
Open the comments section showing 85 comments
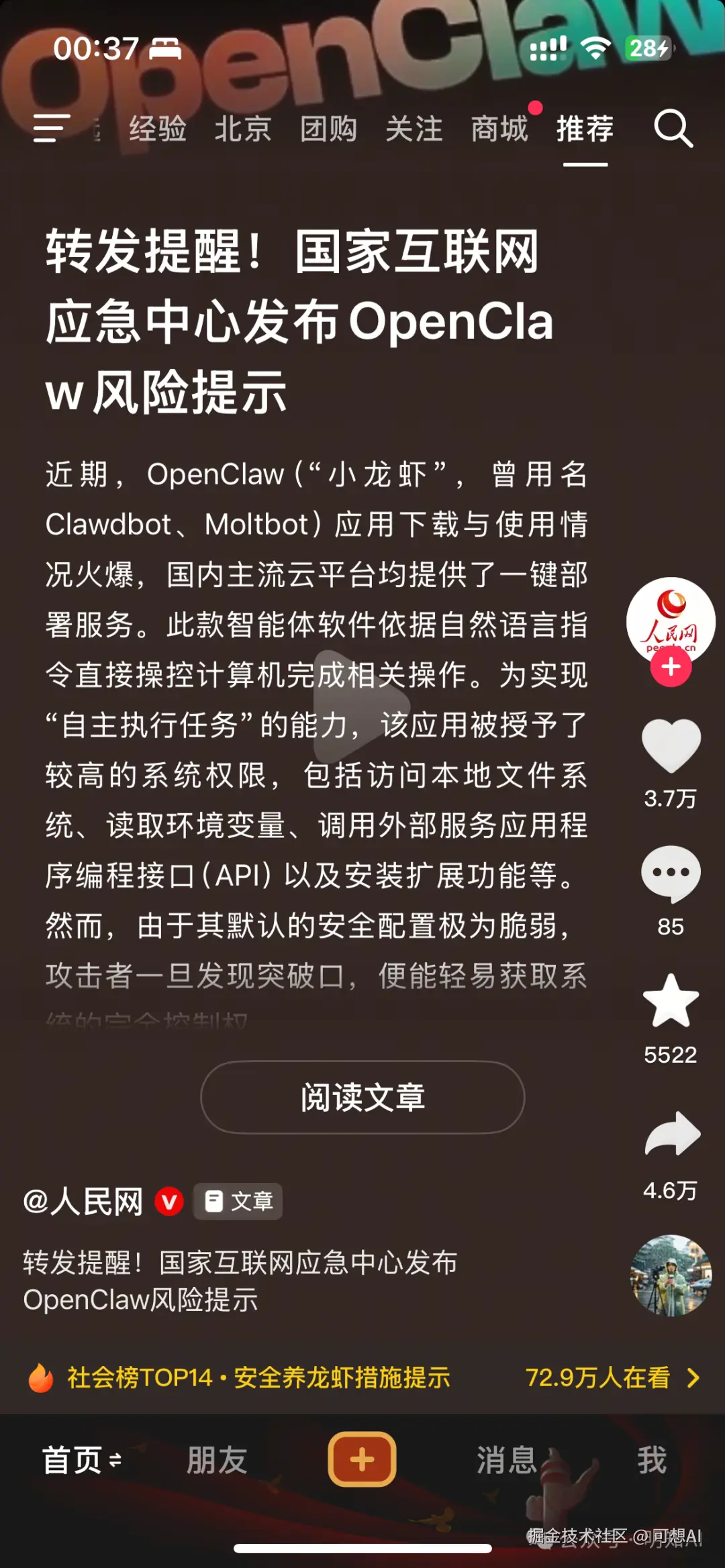(x=671, y=872)
